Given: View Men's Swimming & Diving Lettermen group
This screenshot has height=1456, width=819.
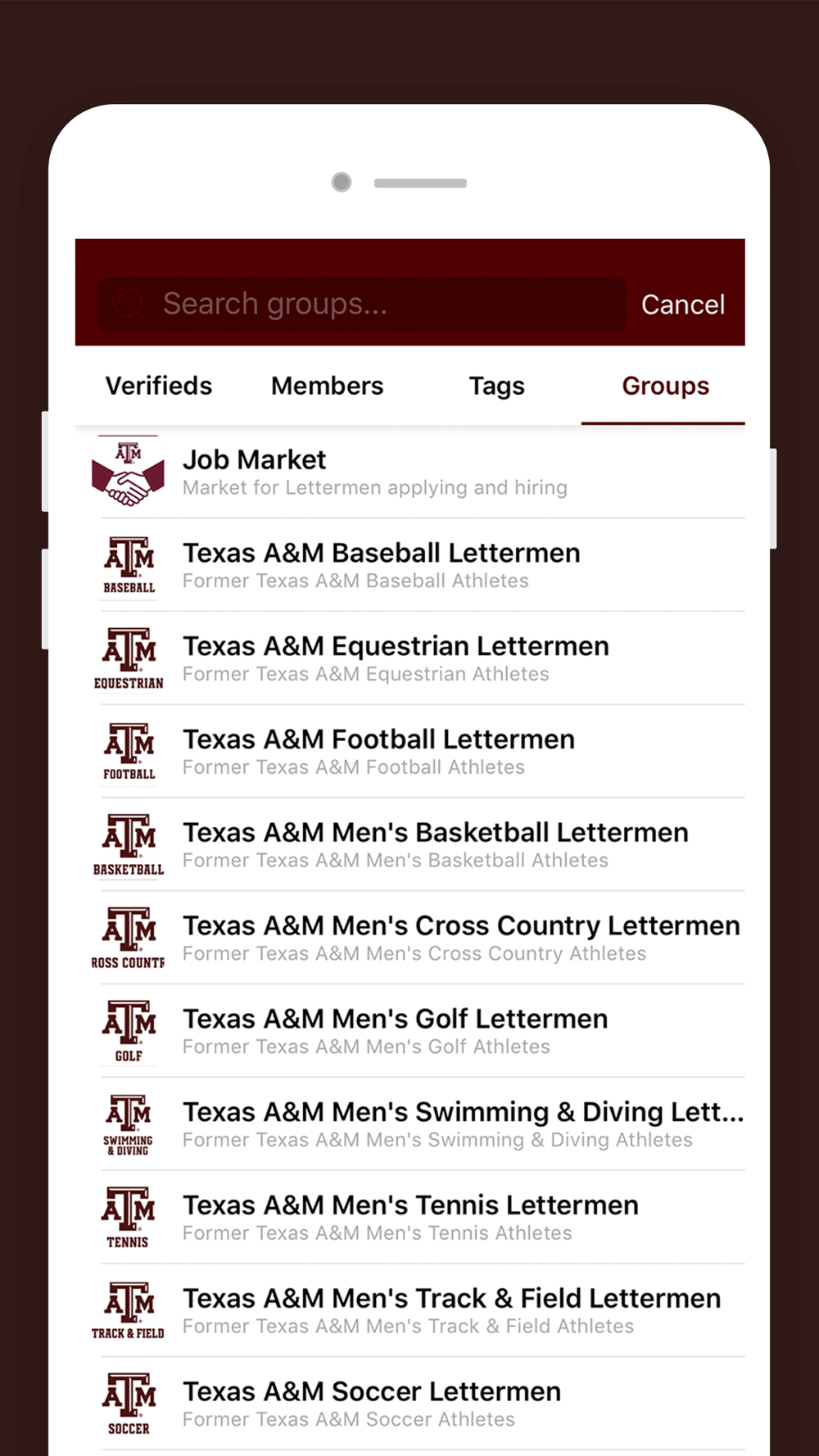Looking at the screenshot, I should tap(410, 1125).
